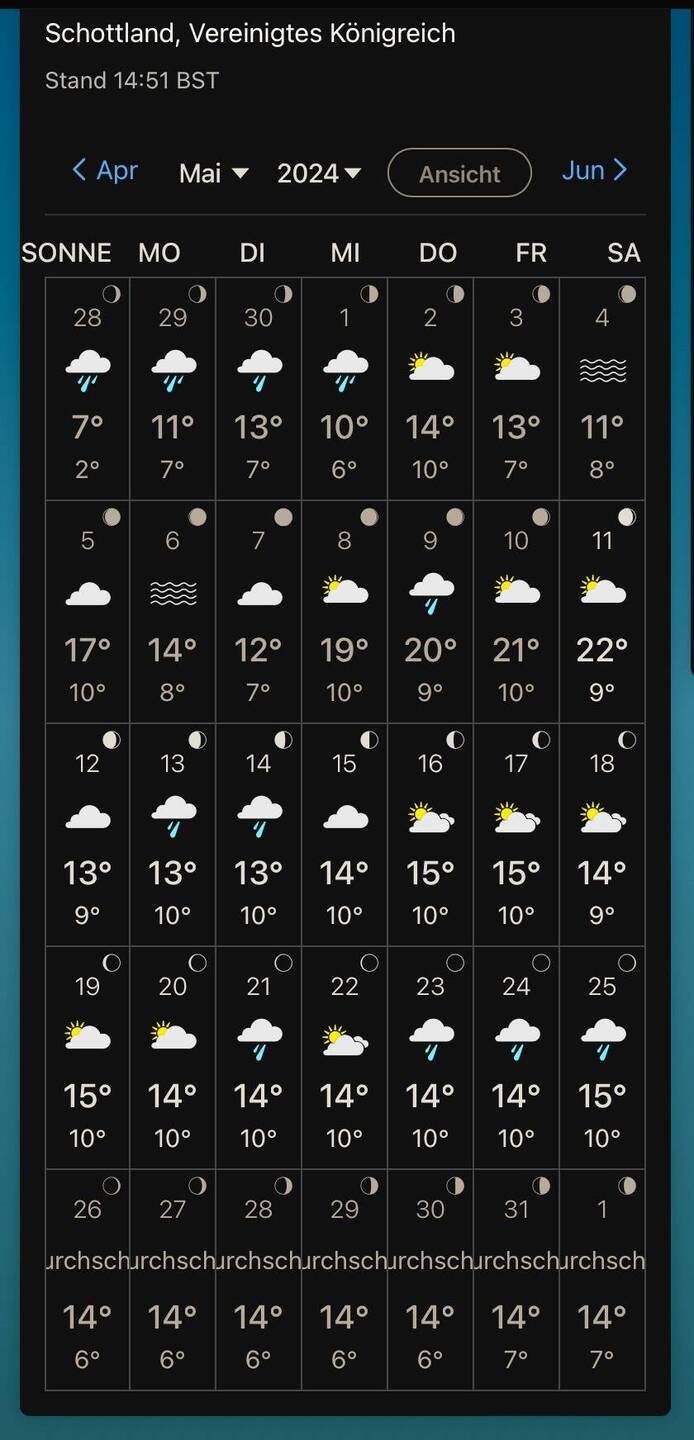Select May 4 in the calendar
694x1440 pixels.
point(602,389)
